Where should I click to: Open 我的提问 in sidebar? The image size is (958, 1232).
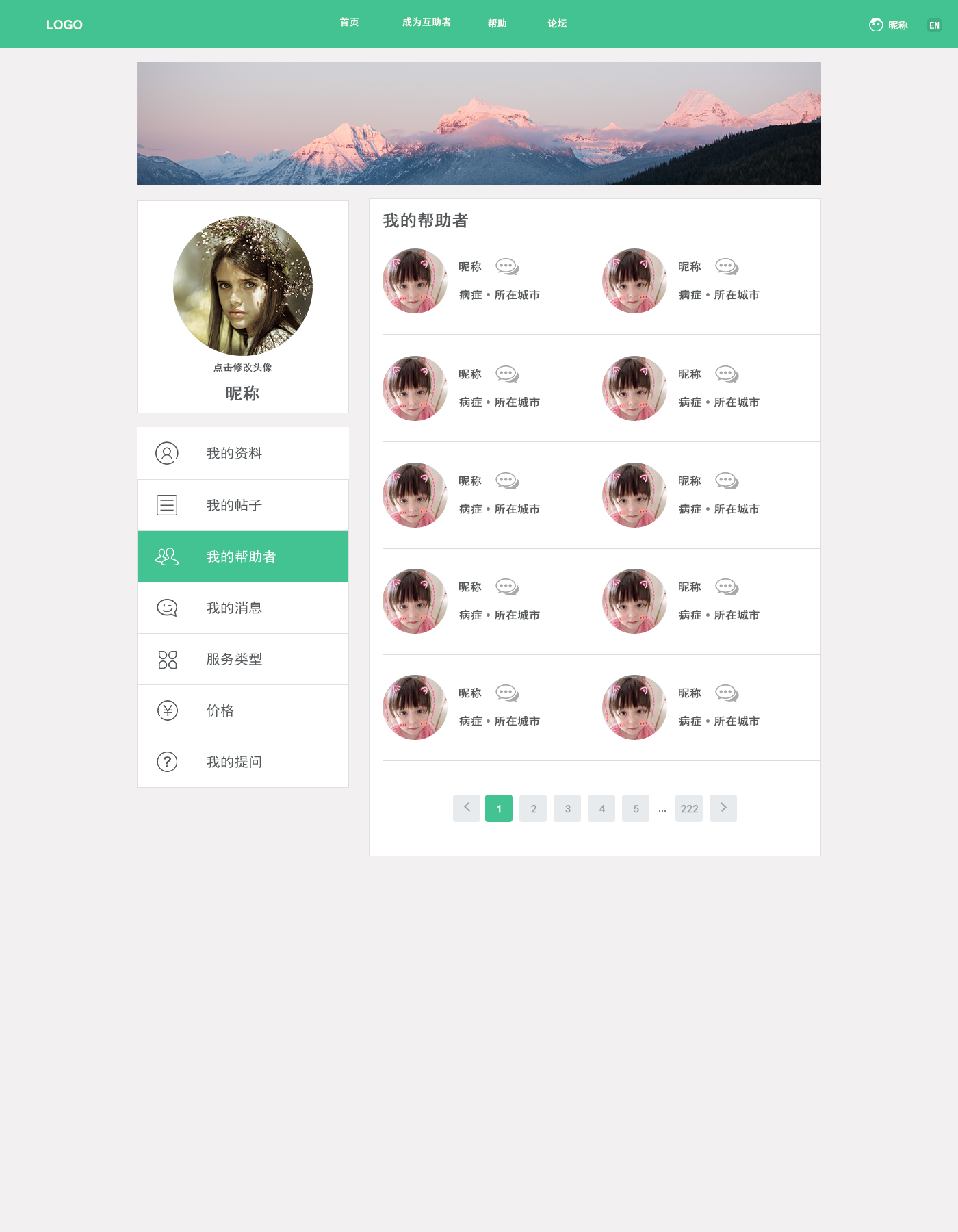pos(243,762)
